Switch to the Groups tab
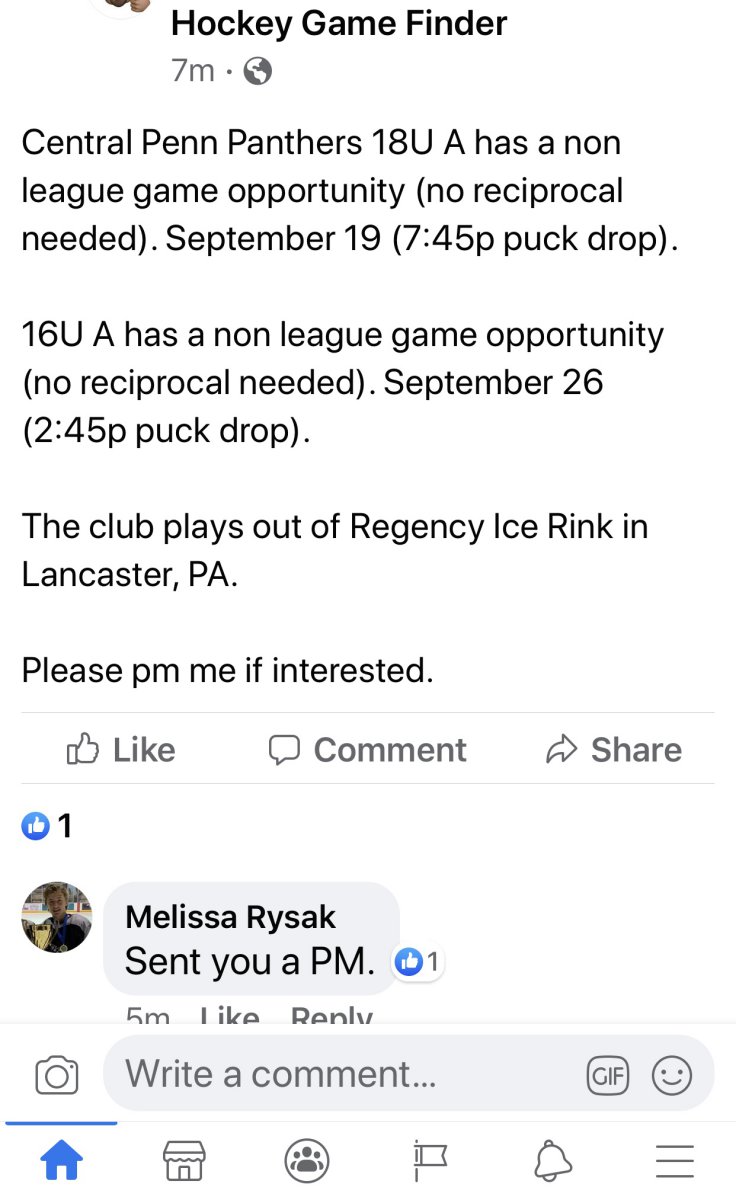Image resolution: width=736 pixels, height=1200 pixels. tap(307, 1161)
